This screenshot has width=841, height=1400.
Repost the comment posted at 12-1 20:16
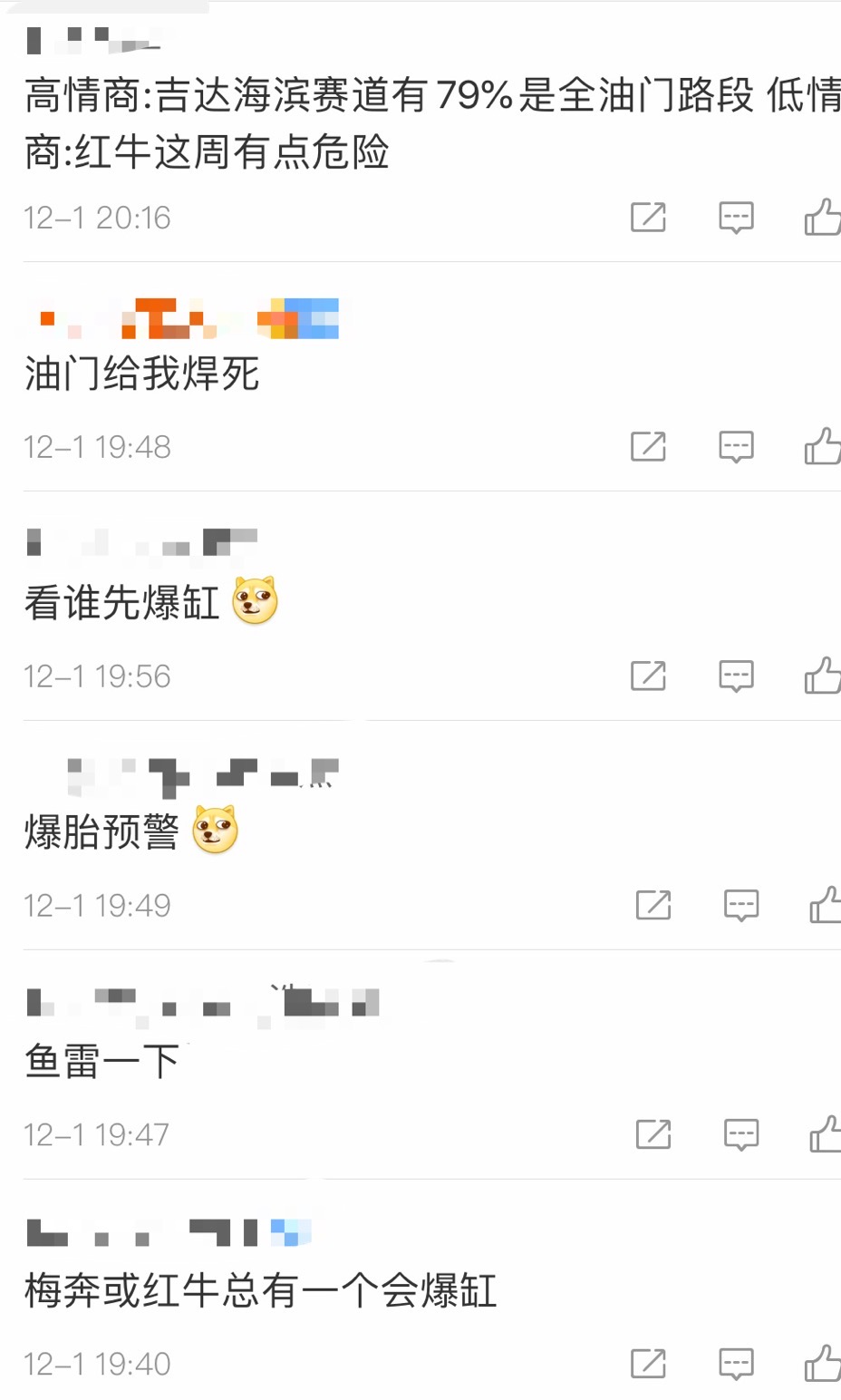pyautogui.click(x=648, y=218)
